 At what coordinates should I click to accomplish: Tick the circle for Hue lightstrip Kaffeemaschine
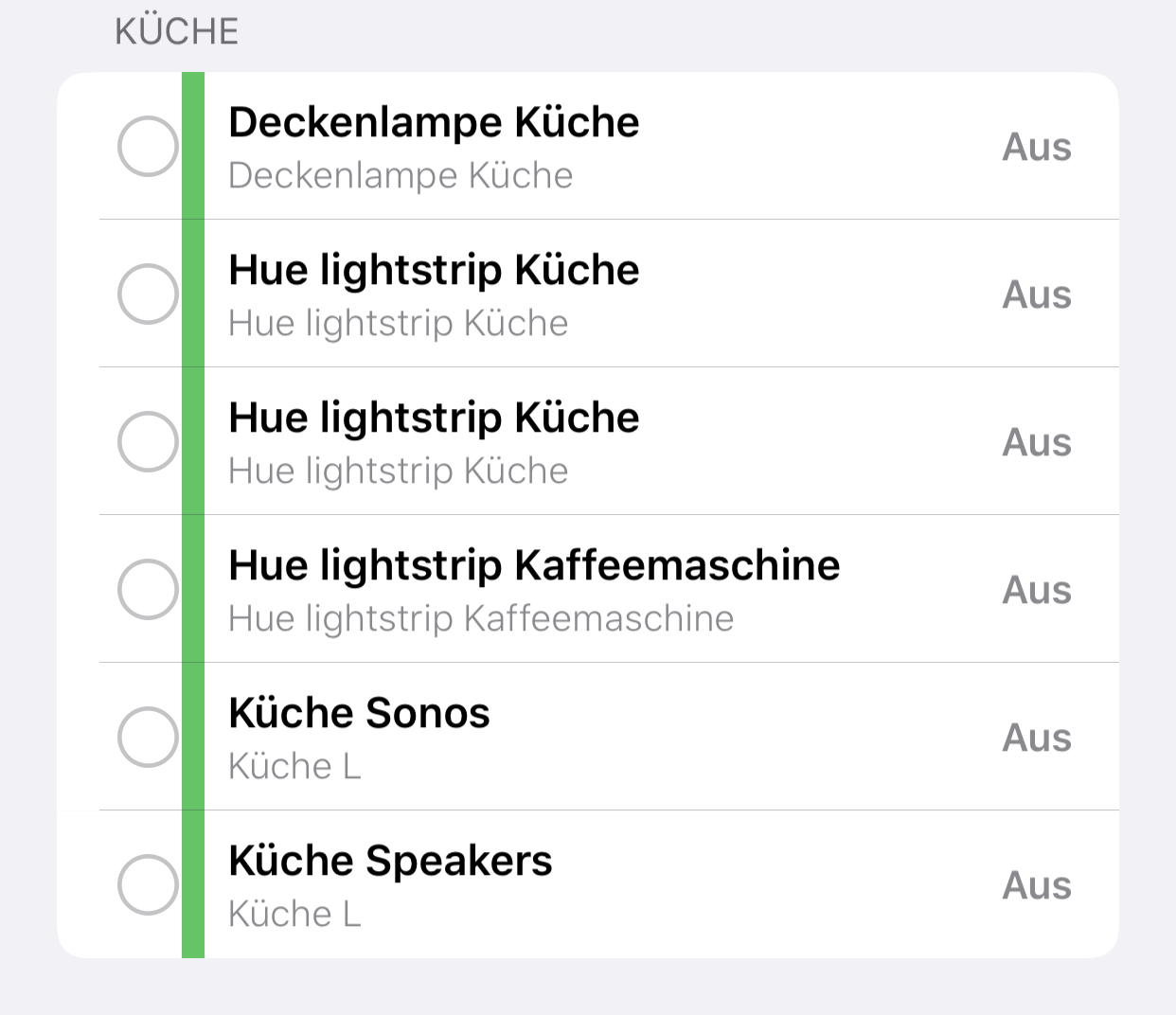click(148, 589)
